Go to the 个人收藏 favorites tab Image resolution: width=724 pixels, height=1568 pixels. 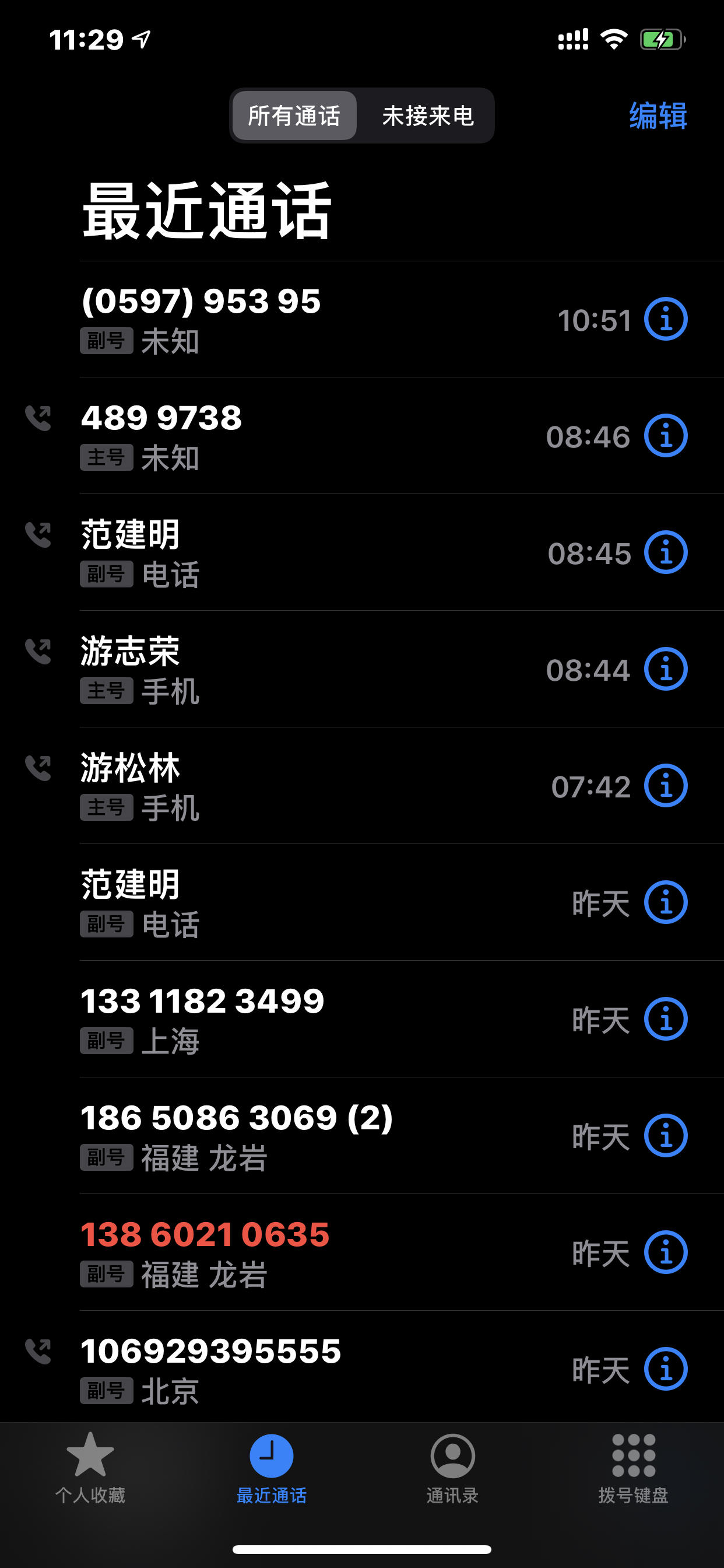[90, 1468]
